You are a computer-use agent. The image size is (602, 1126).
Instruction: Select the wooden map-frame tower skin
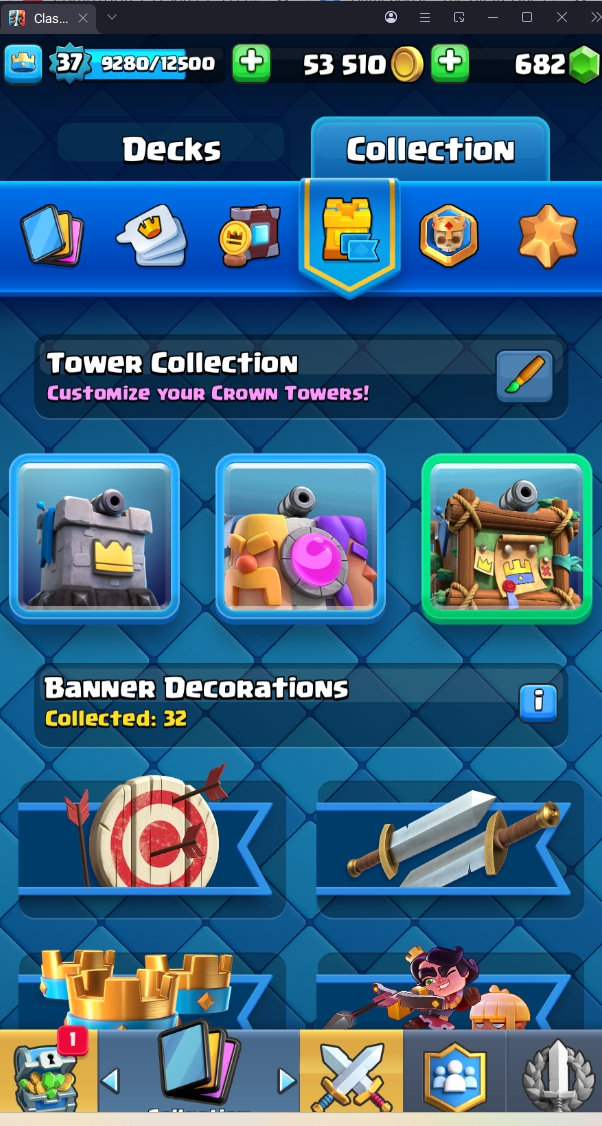[506, 537]
